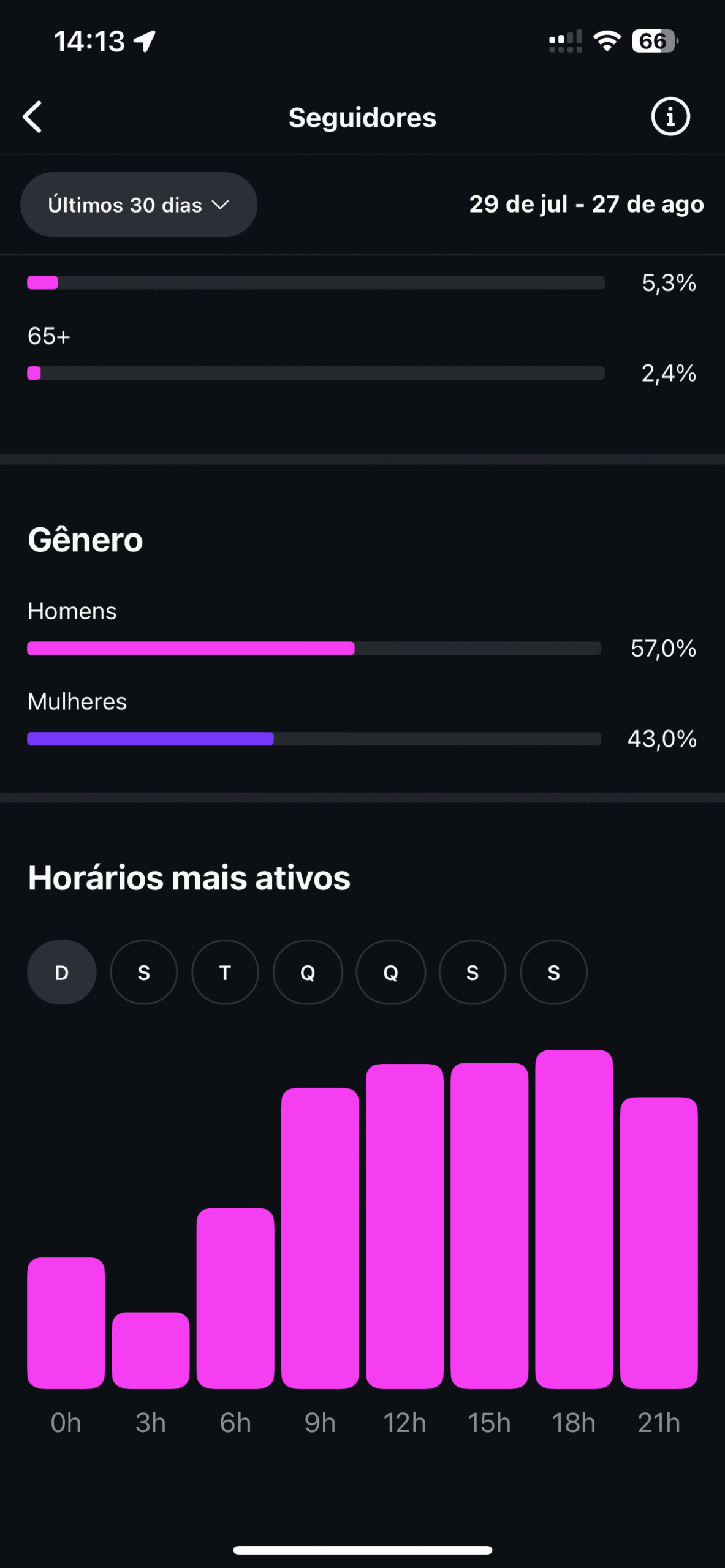Select the Q day chip beside T

pyautogui.click(x=308, y=972)
